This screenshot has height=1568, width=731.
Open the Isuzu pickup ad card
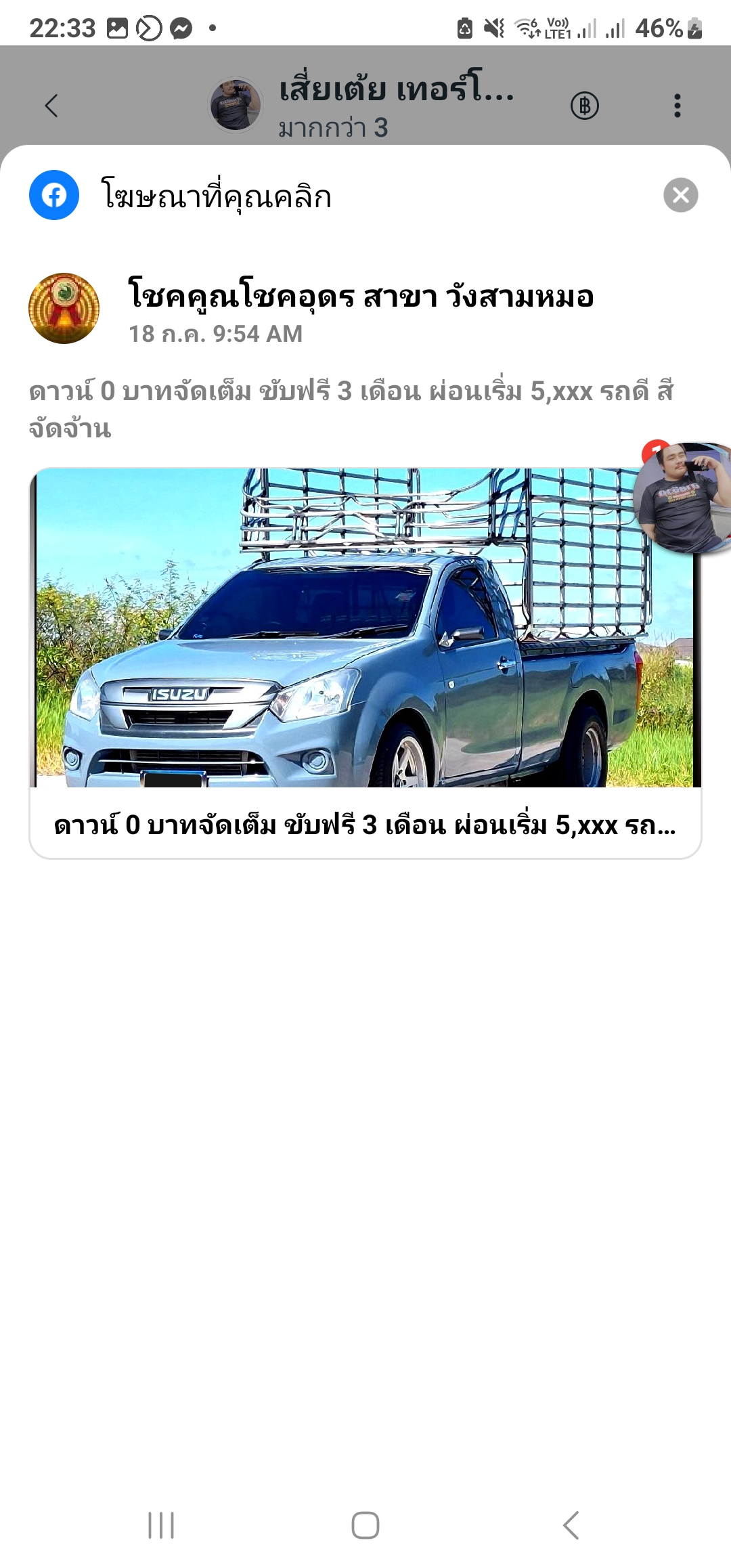click(x=365, y=663)
